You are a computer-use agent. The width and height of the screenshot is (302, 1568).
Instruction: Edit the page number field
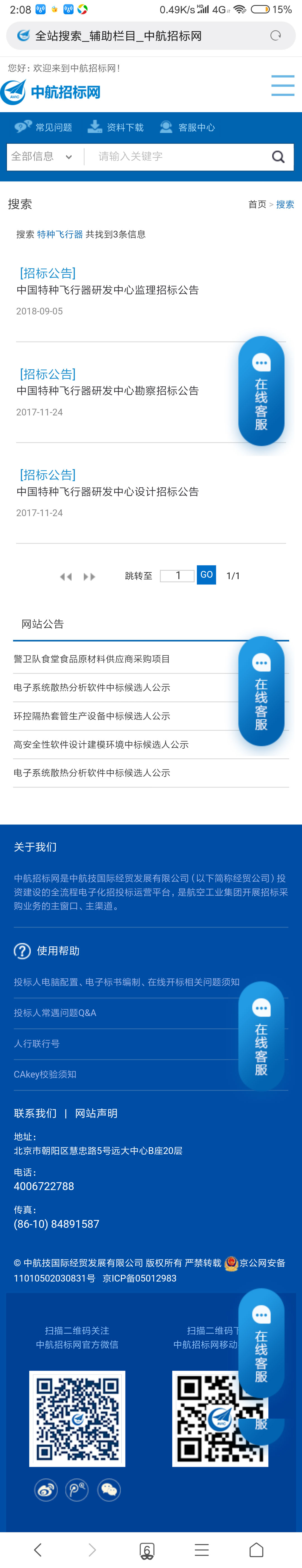[x=177, y=576]
